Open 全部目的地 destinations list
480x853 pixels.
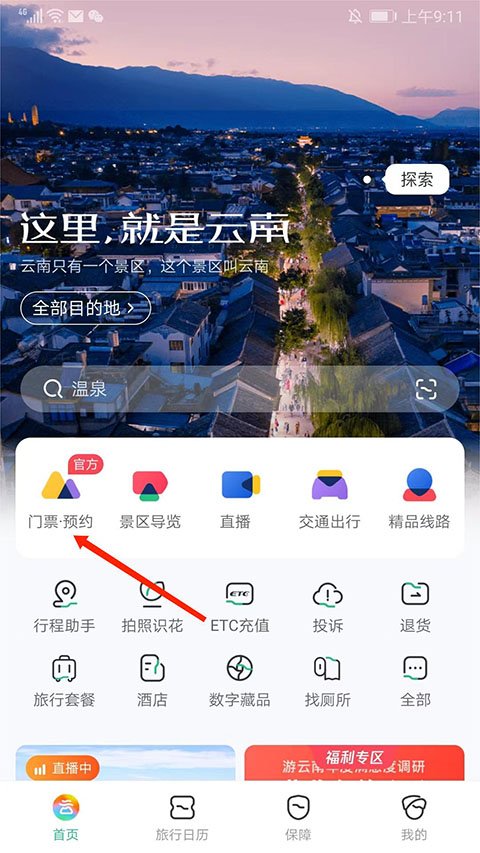pos(85,308)
